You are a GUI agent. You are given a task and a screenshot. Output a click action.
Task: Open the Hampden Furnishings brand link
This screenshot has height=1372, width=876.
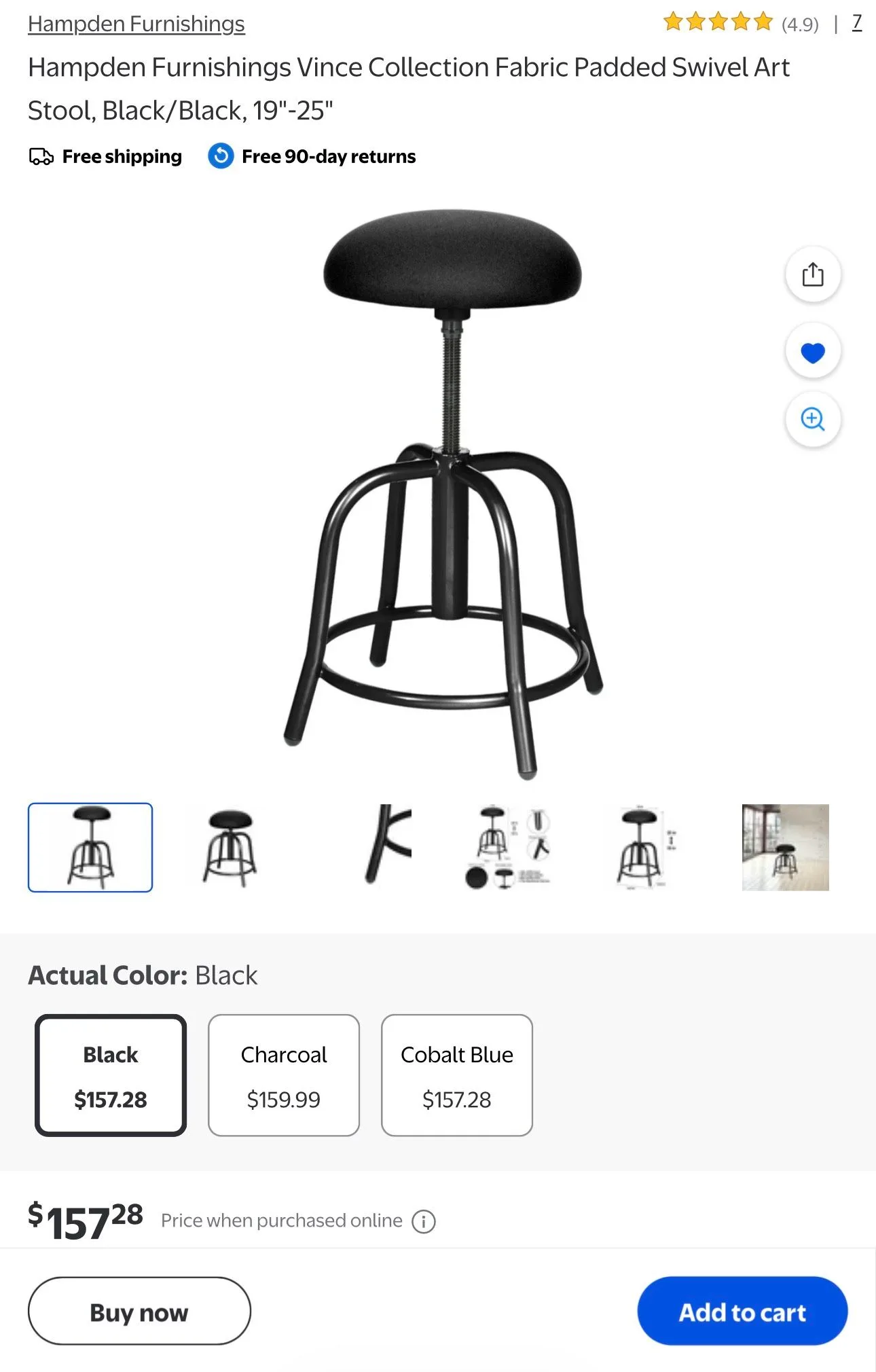[x=136, y=22]
